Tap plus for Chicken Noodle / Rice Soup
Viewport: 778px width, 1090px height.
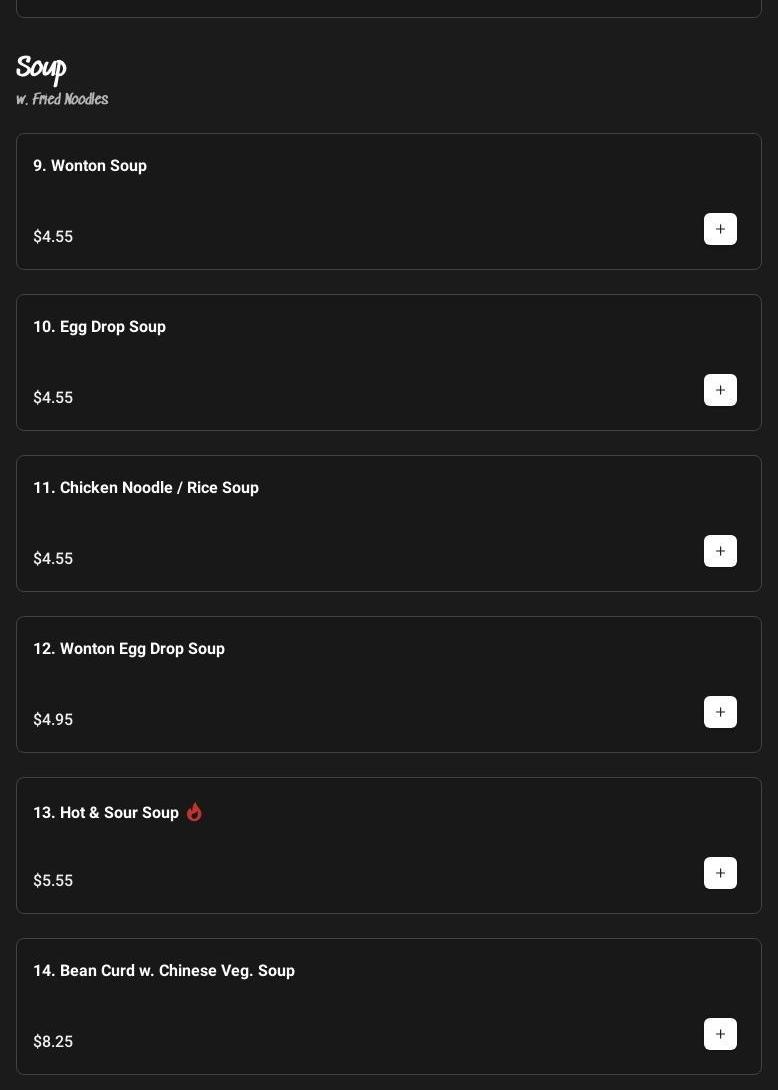(720, 551)
